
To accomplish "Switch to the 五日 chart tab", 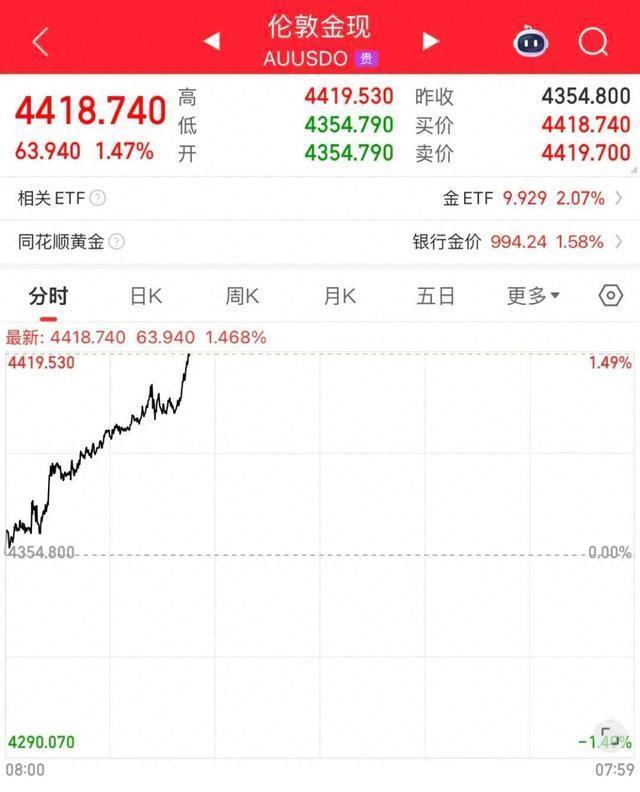I will coord(436,296).
